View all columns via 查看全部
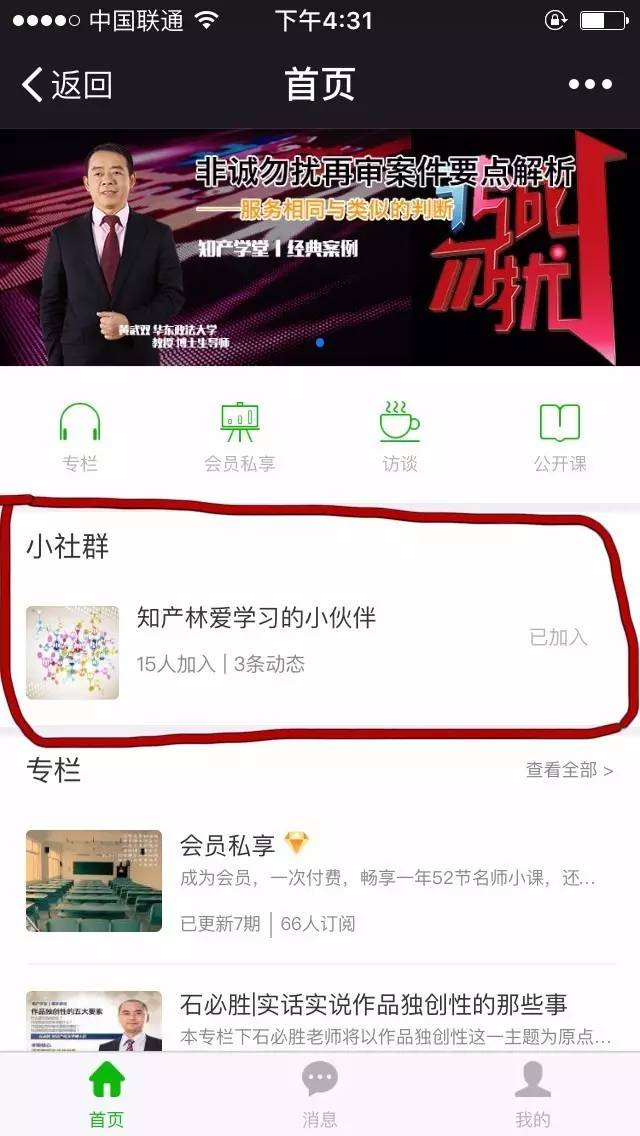Screen dimensions: 640x1136 569,770
